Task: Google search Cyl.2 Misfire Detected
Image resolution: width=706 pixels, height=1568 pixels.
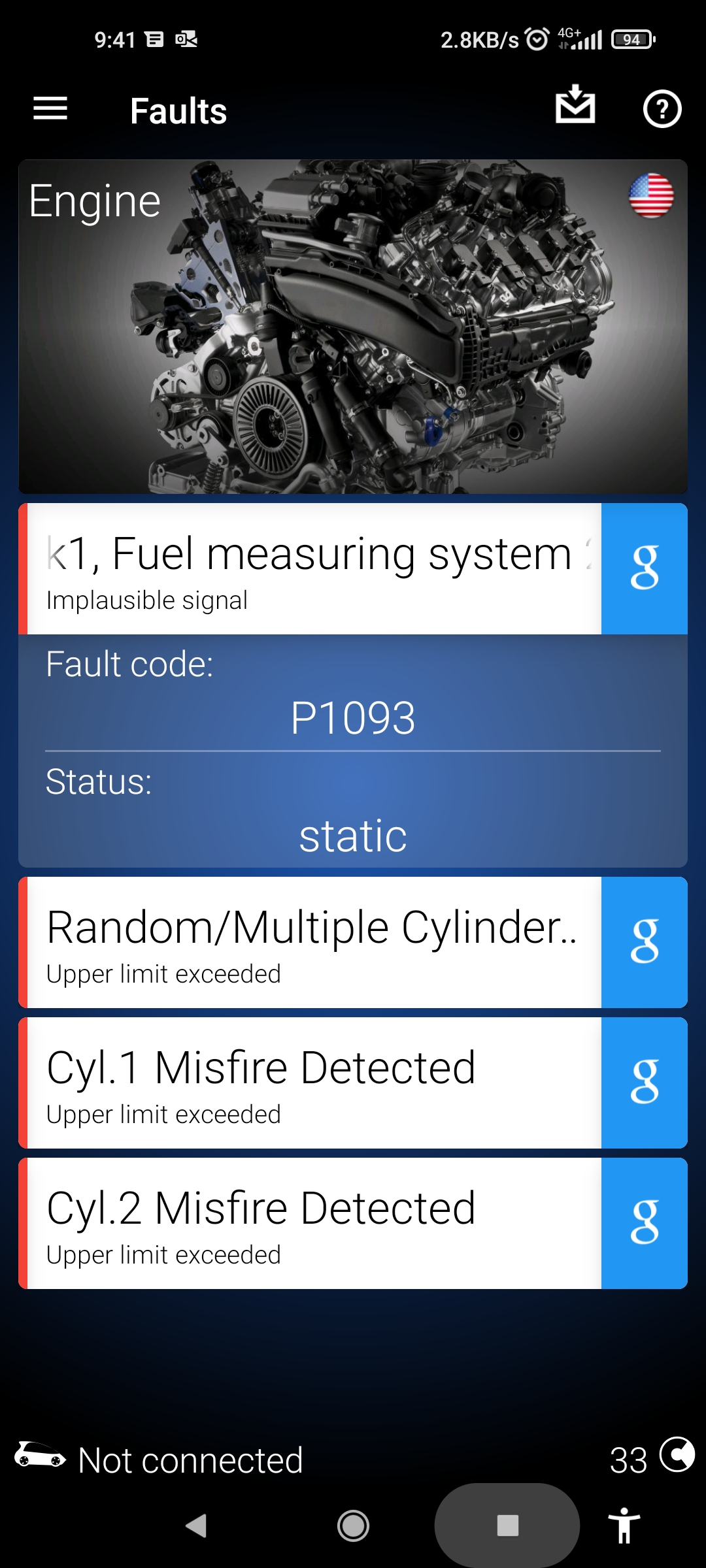Action: (x=645, y=1223)
